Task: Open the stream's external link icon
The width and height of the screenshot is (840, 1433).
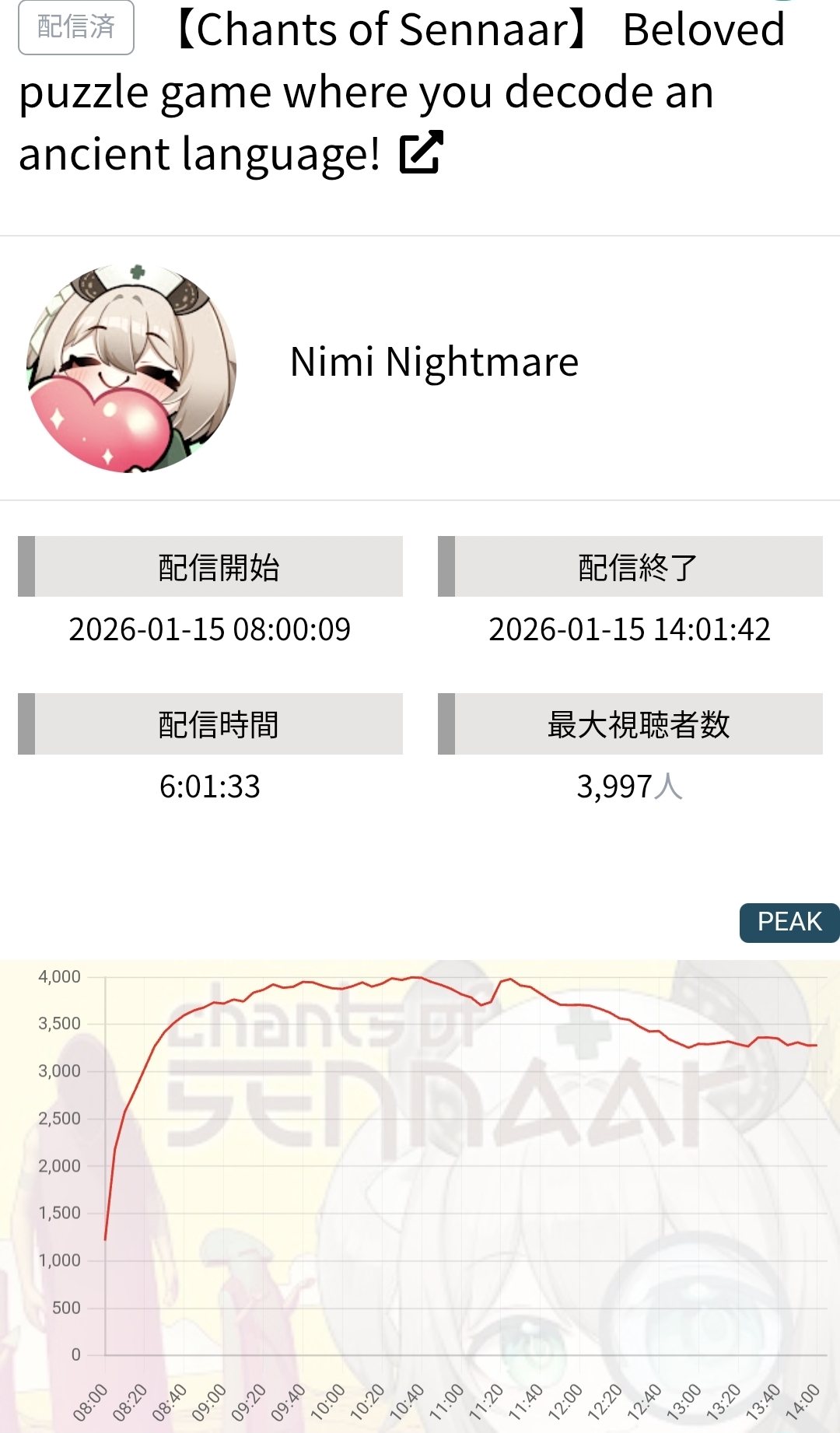Action: pyautogui.click(x=421, y=152)
